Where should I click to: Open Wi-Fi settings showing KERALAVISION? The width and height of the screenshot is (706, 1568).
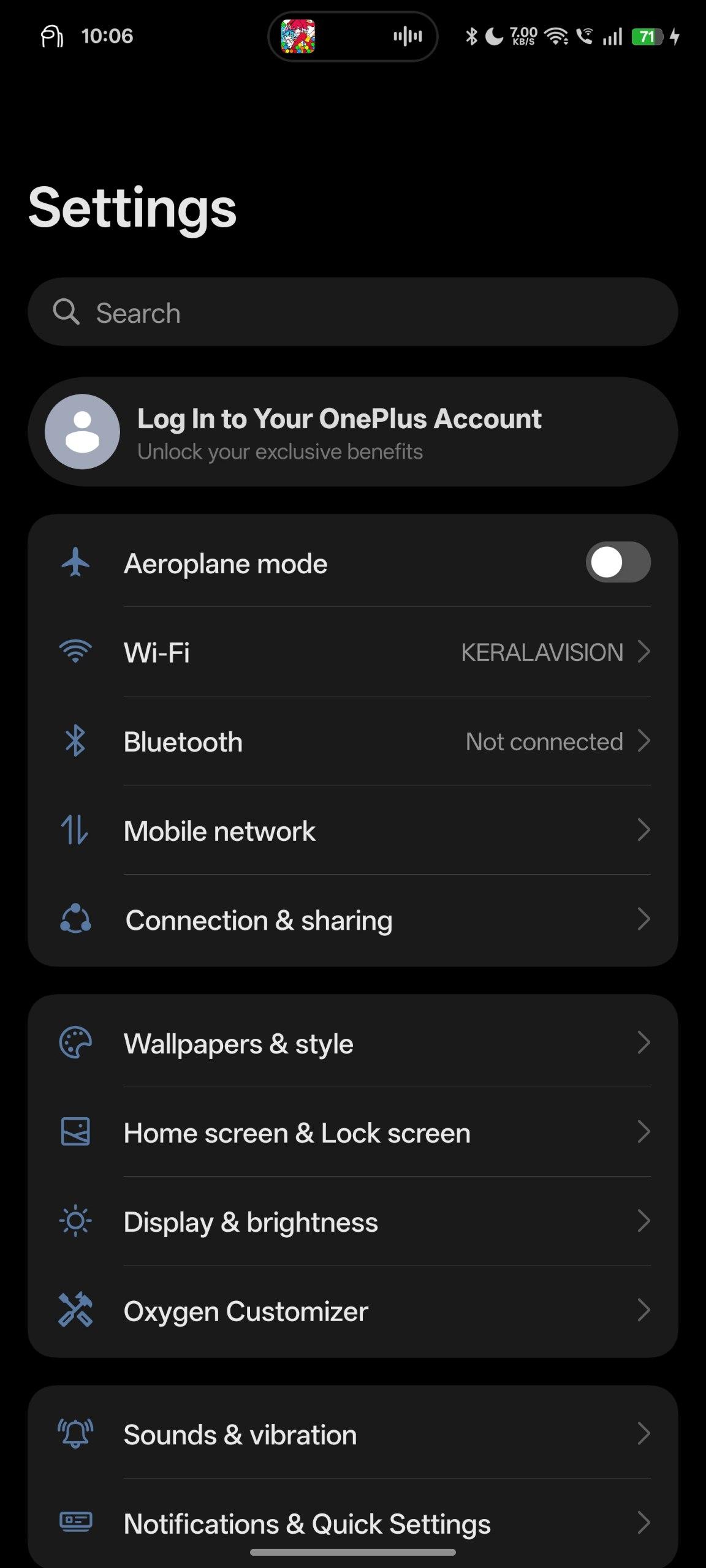click(x=352, y=652)
